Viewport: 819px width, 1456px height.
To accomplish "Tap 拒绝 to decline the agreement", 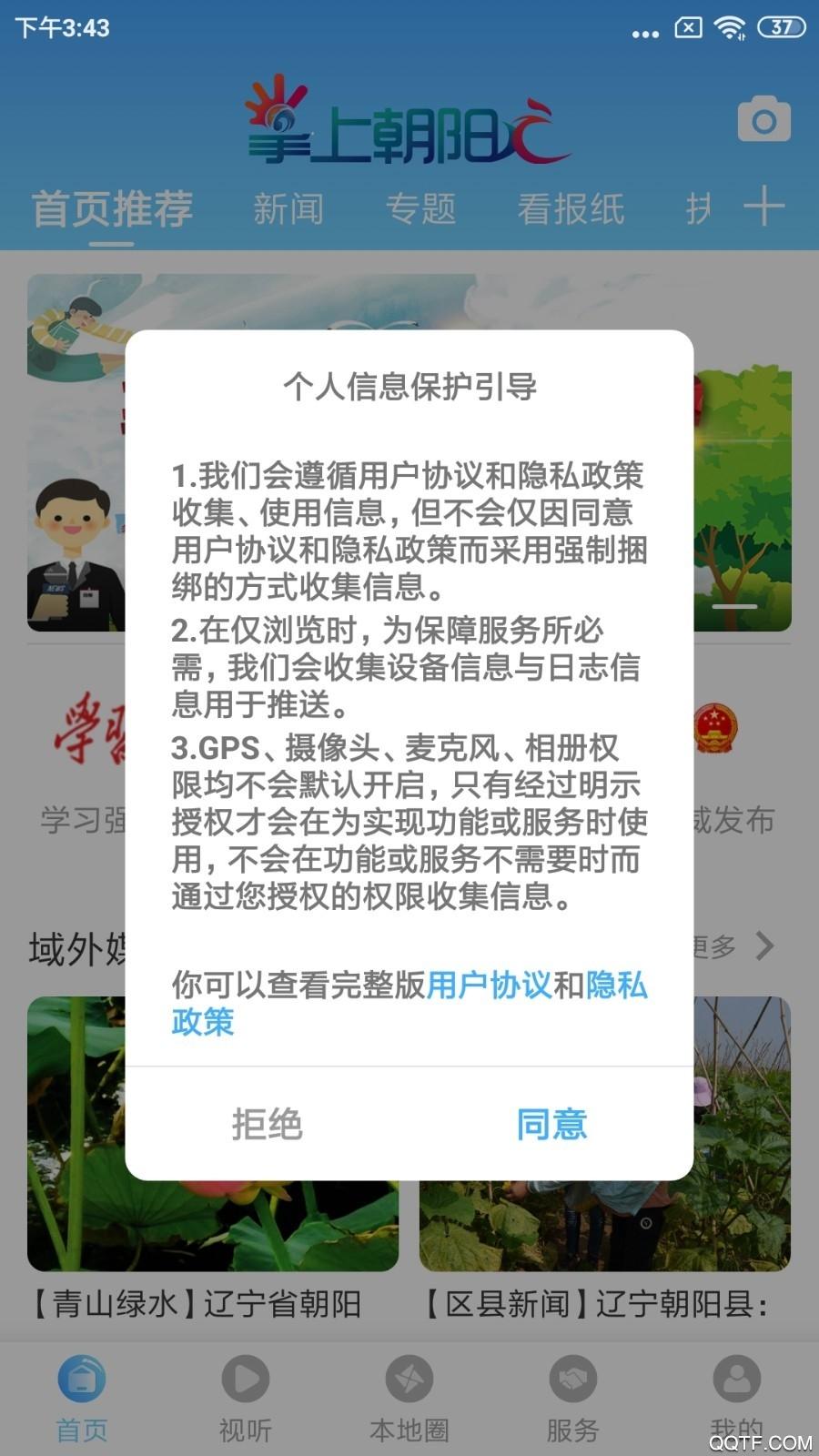I will click(x=268, y=1126).
